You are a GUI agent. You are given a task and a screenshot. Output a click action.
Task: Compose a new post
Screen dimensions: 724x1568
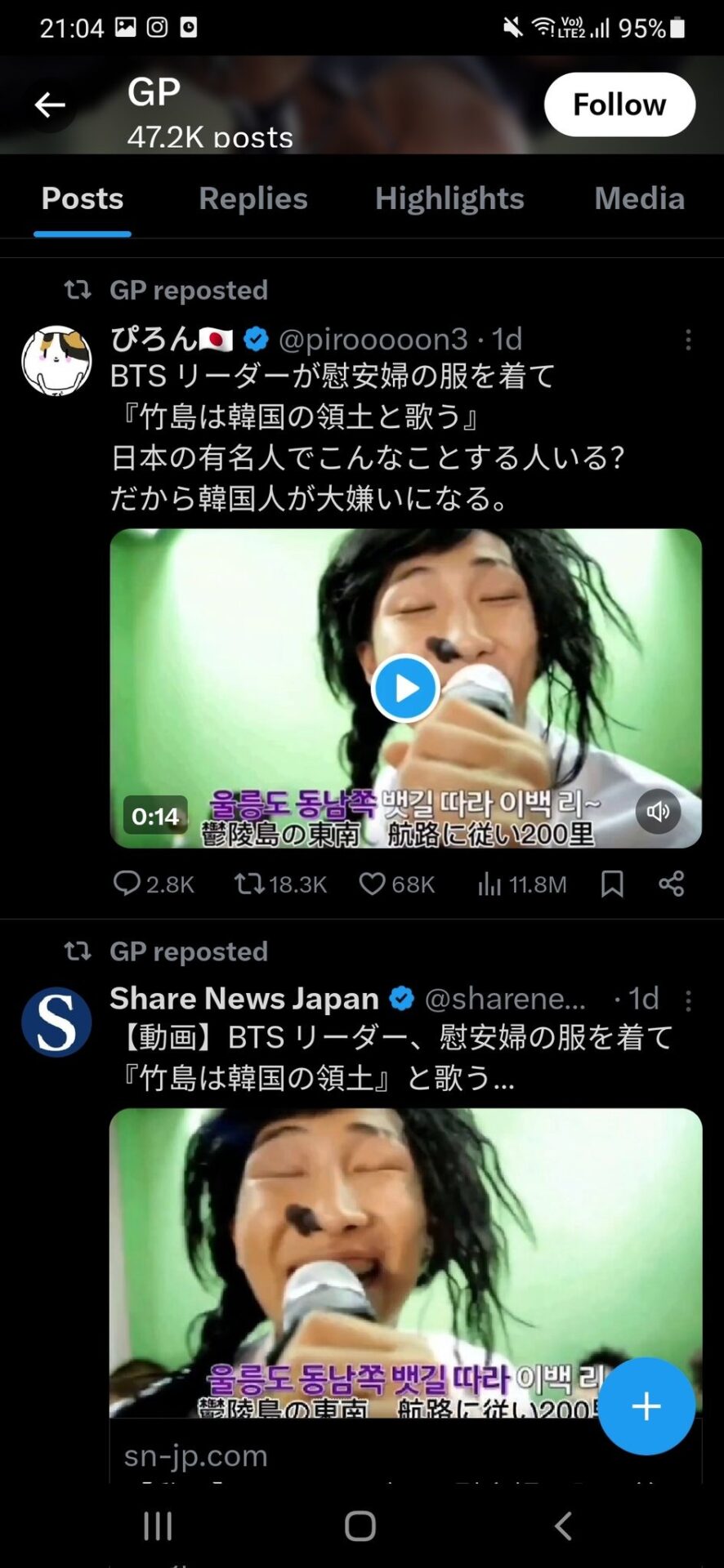click(646, 1406)
